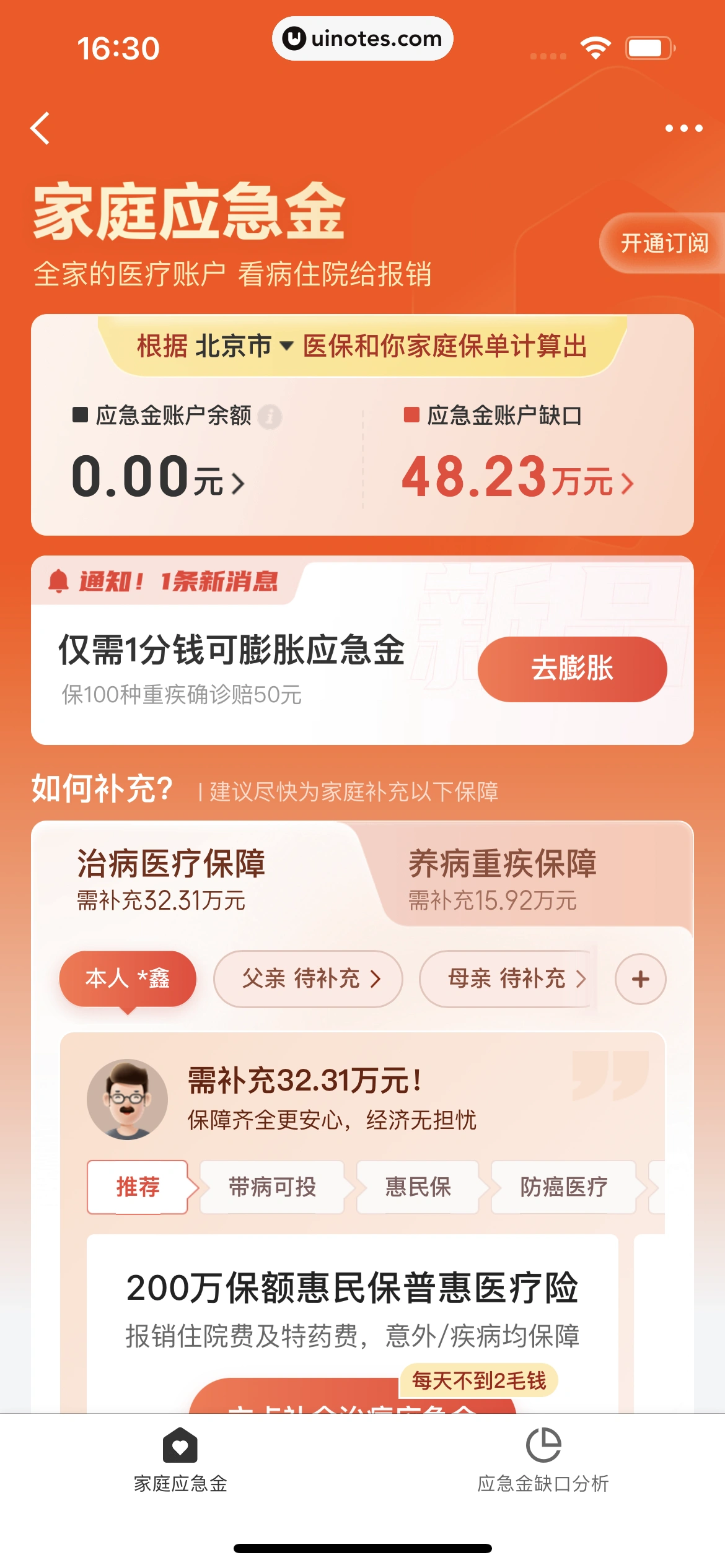This screenshot has height=1568, width=725.
Task: View the 48.23万元 account gap details
Action: (x=518, y=477)
